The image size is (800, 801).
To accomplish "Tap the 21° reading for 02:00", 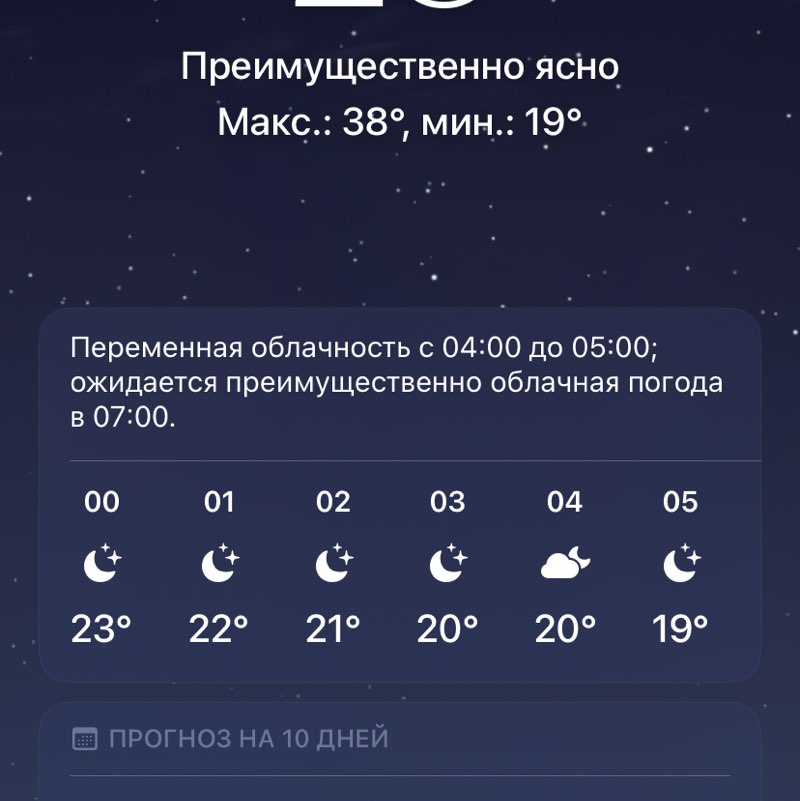I will point(334,627).
